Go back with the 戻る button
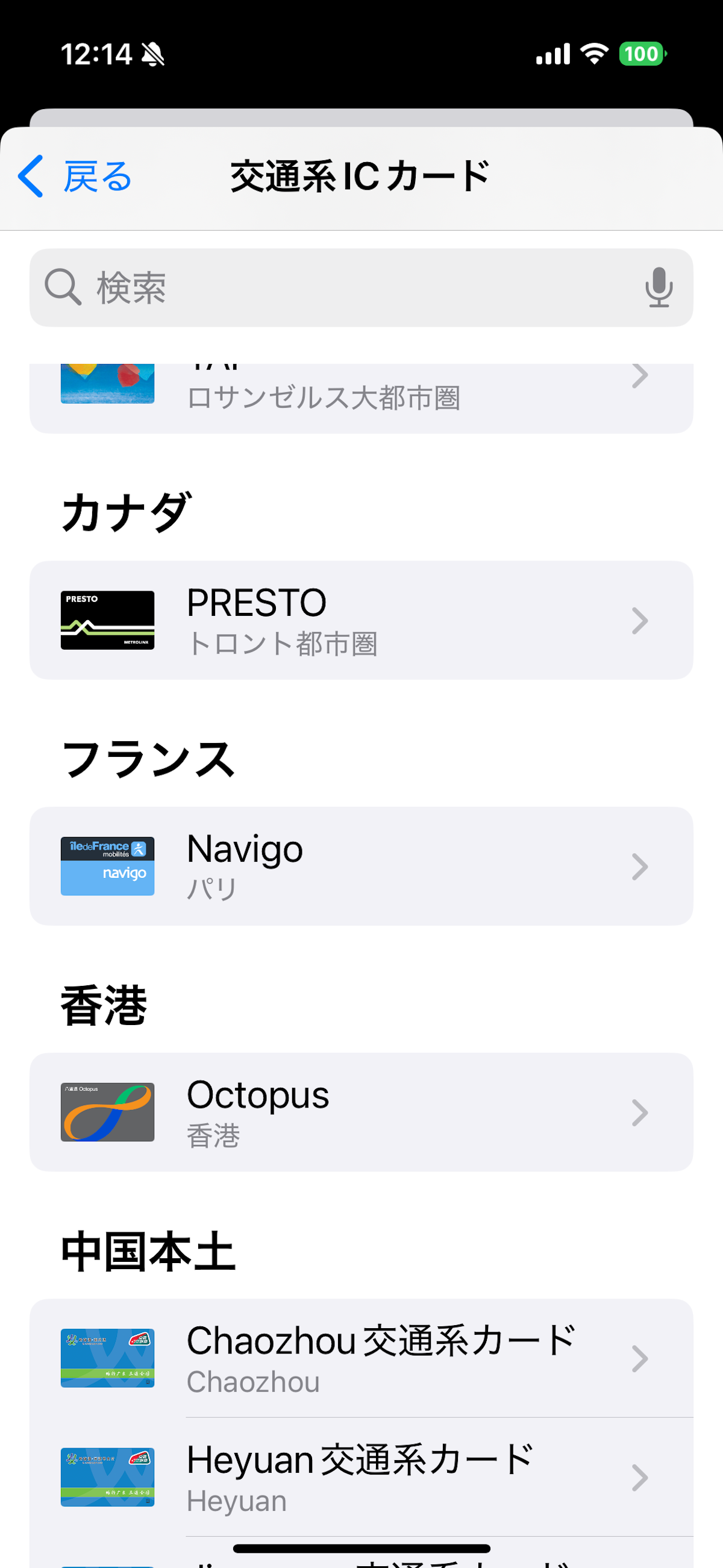723x1568 pixels. (x=75, y=177)
